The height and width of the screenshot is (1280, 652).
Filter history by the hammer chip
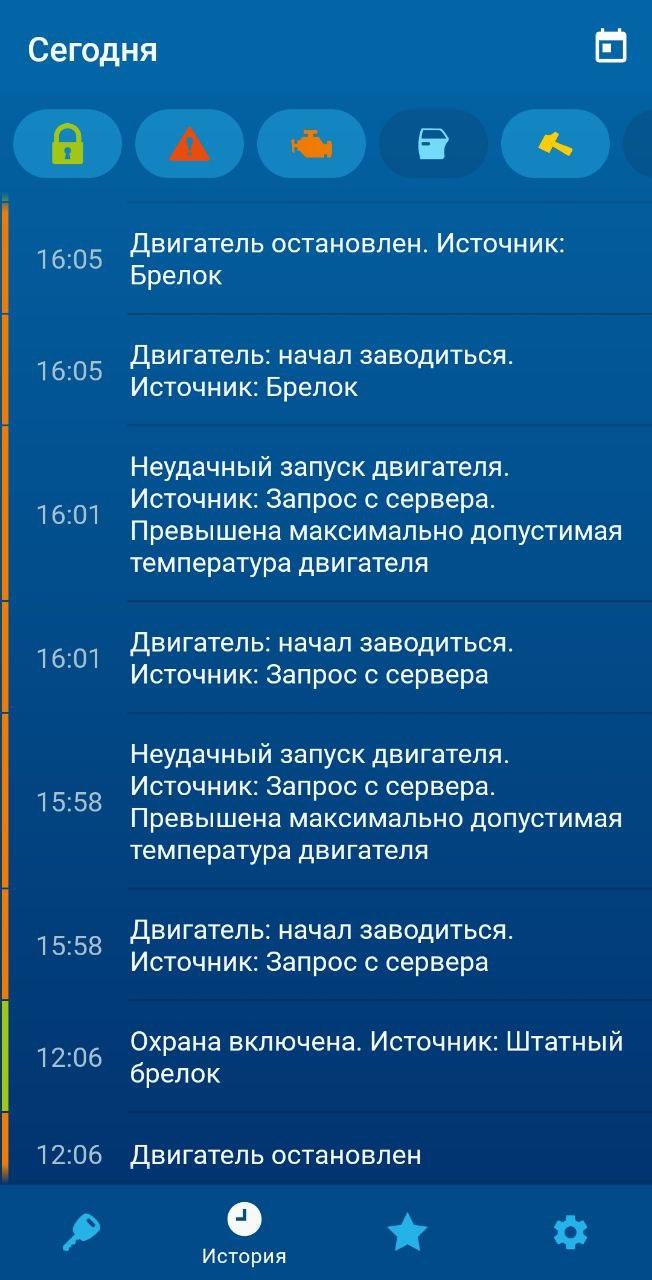click(555, 144)
